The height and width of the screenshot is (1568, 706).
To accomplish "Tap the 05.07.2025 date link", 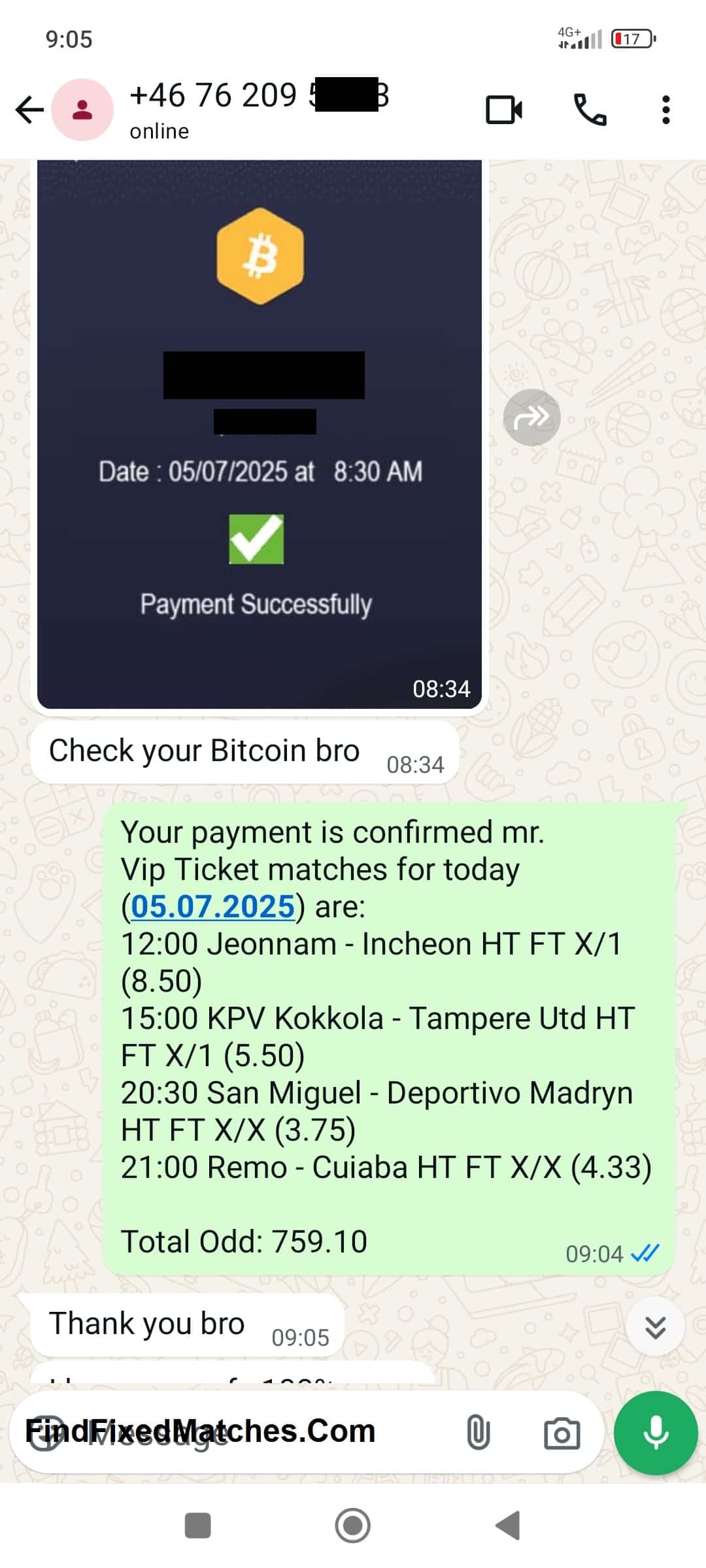I will click(x=212, y=906).
